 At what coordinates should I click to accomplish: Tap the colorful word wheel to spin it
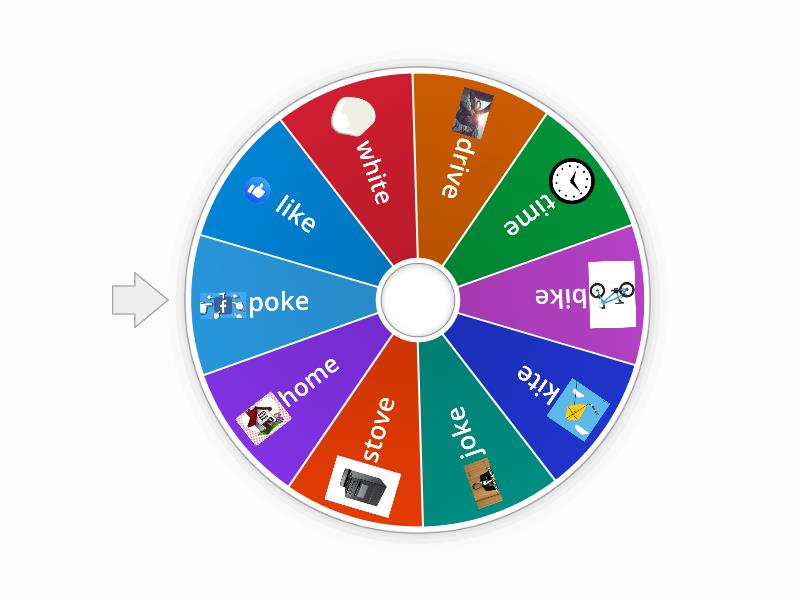[x=418, y=299]
